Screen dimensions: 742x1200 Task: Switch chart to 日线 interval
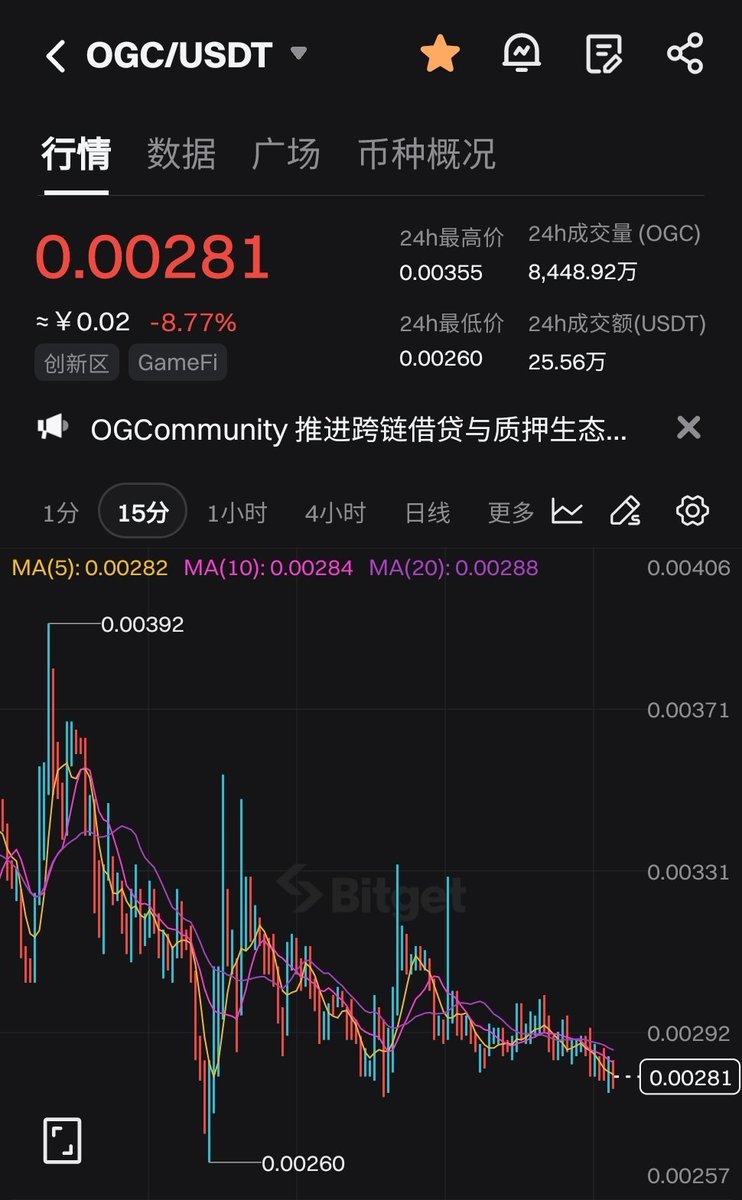[427, 513]
